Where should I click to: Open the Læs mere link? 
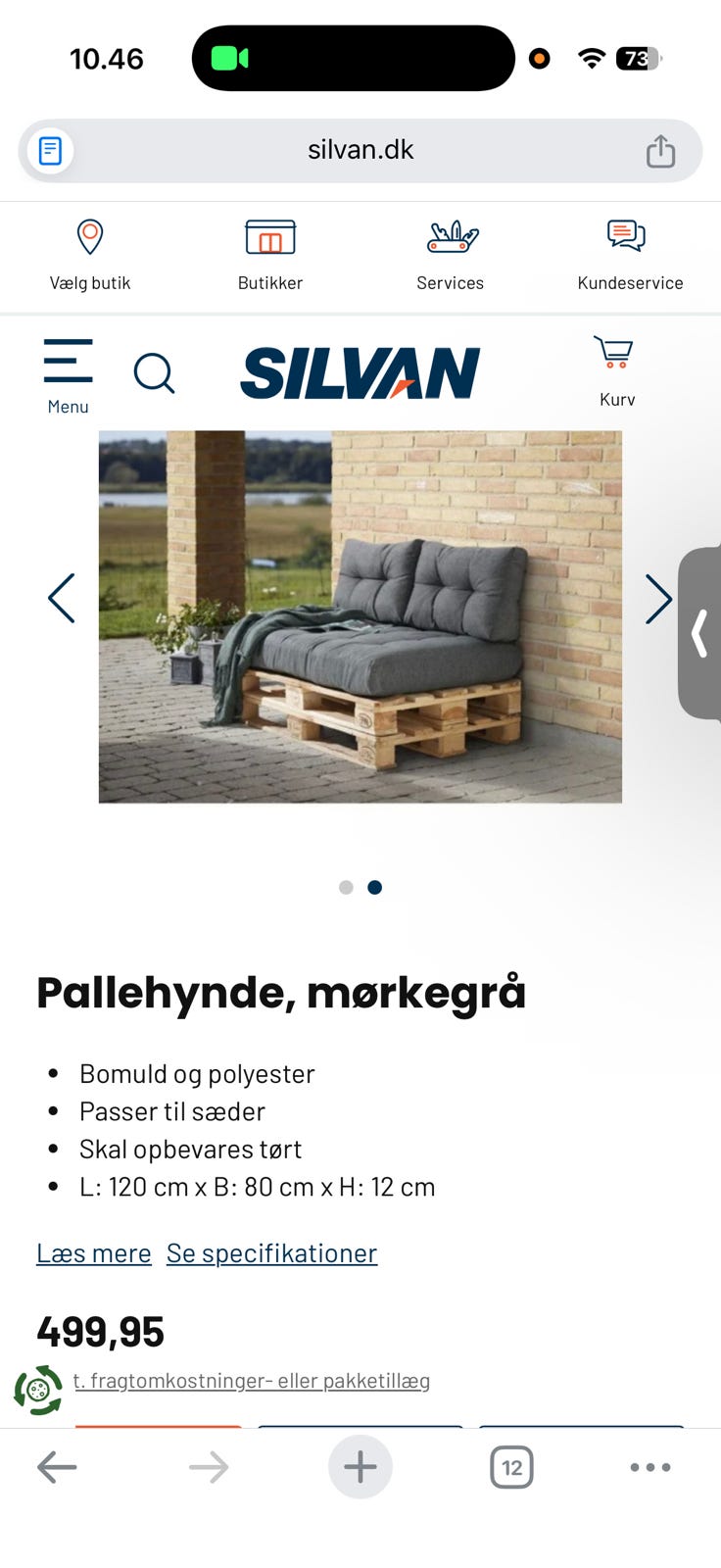coord(93,1252)
